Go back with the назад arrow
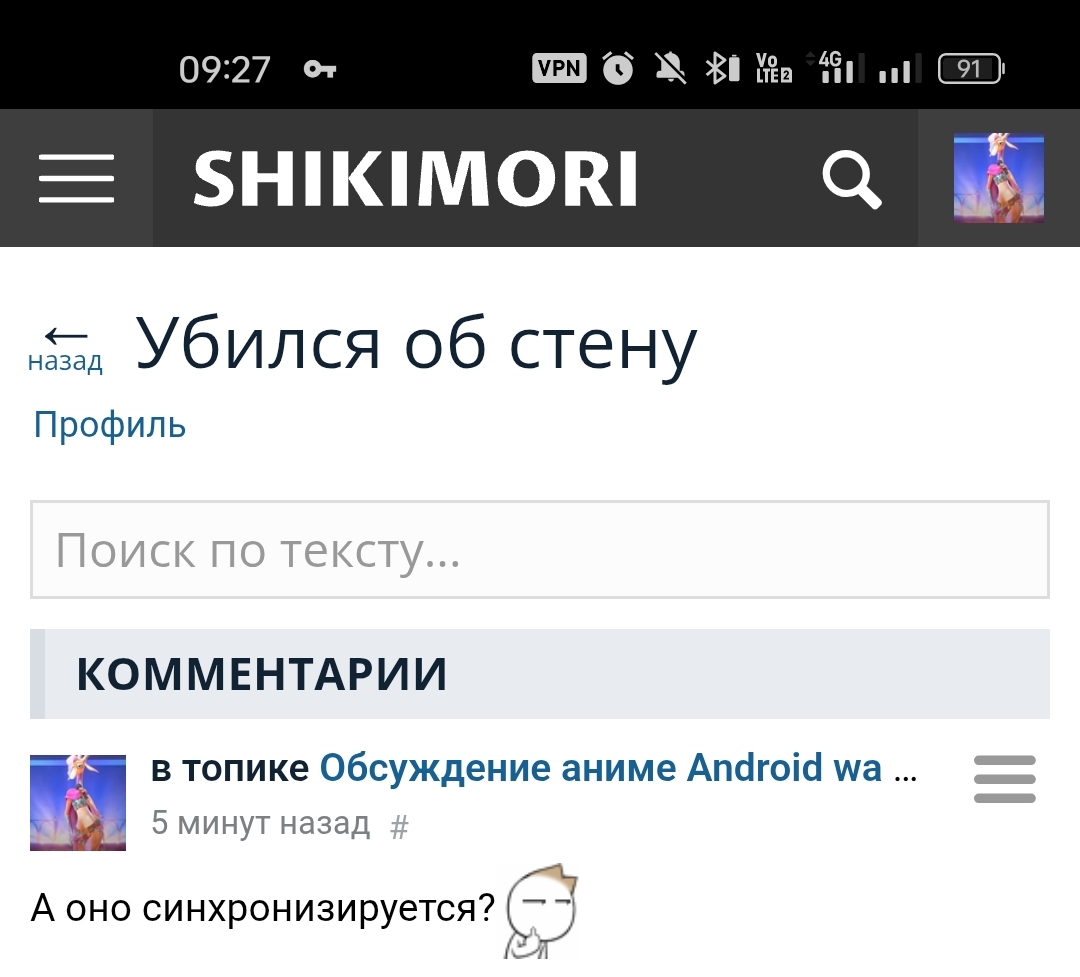Viewport: 1080px width, 977px height. coord(66,345)
